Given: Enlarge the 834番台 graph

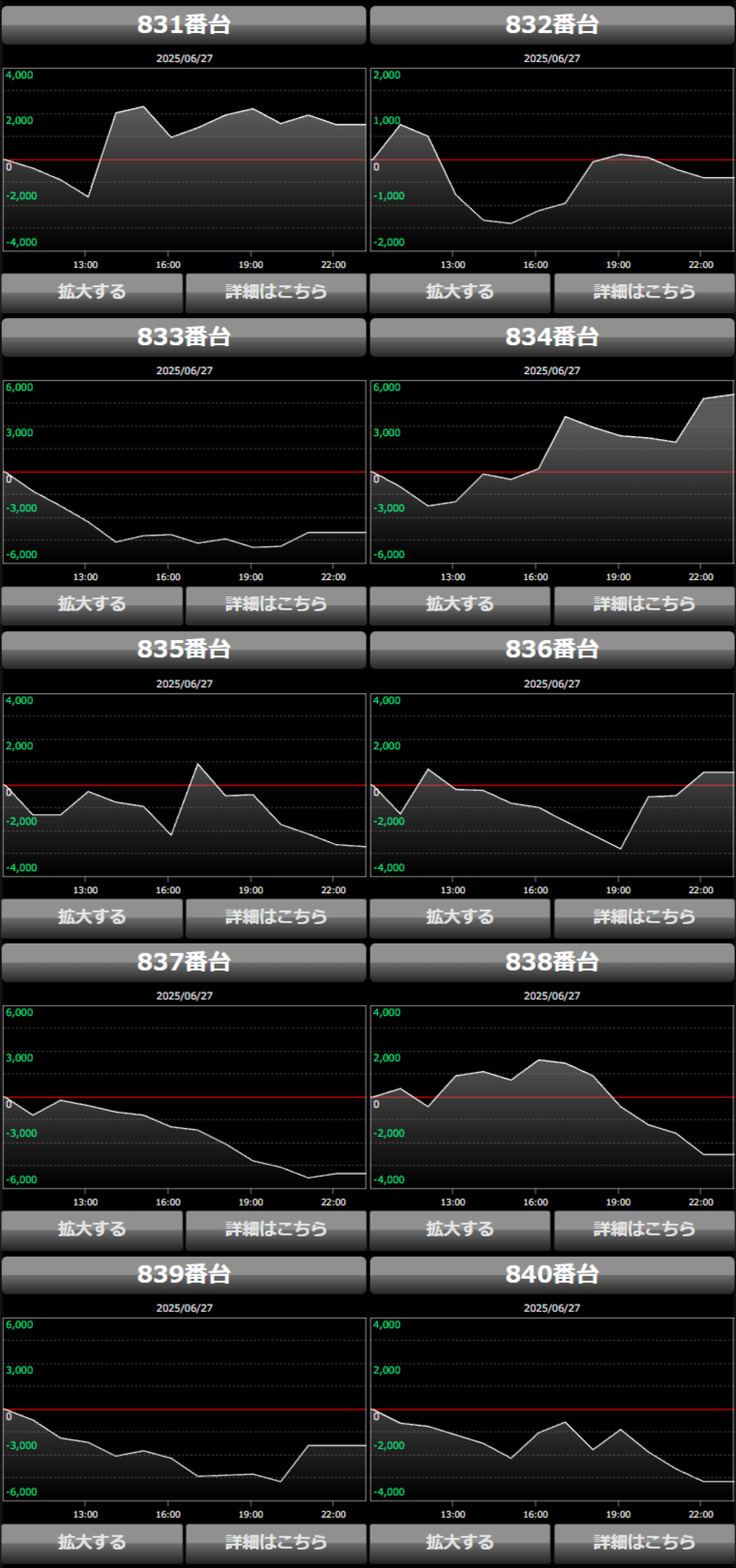Looking at the screenshot, I should pos(460,604).
